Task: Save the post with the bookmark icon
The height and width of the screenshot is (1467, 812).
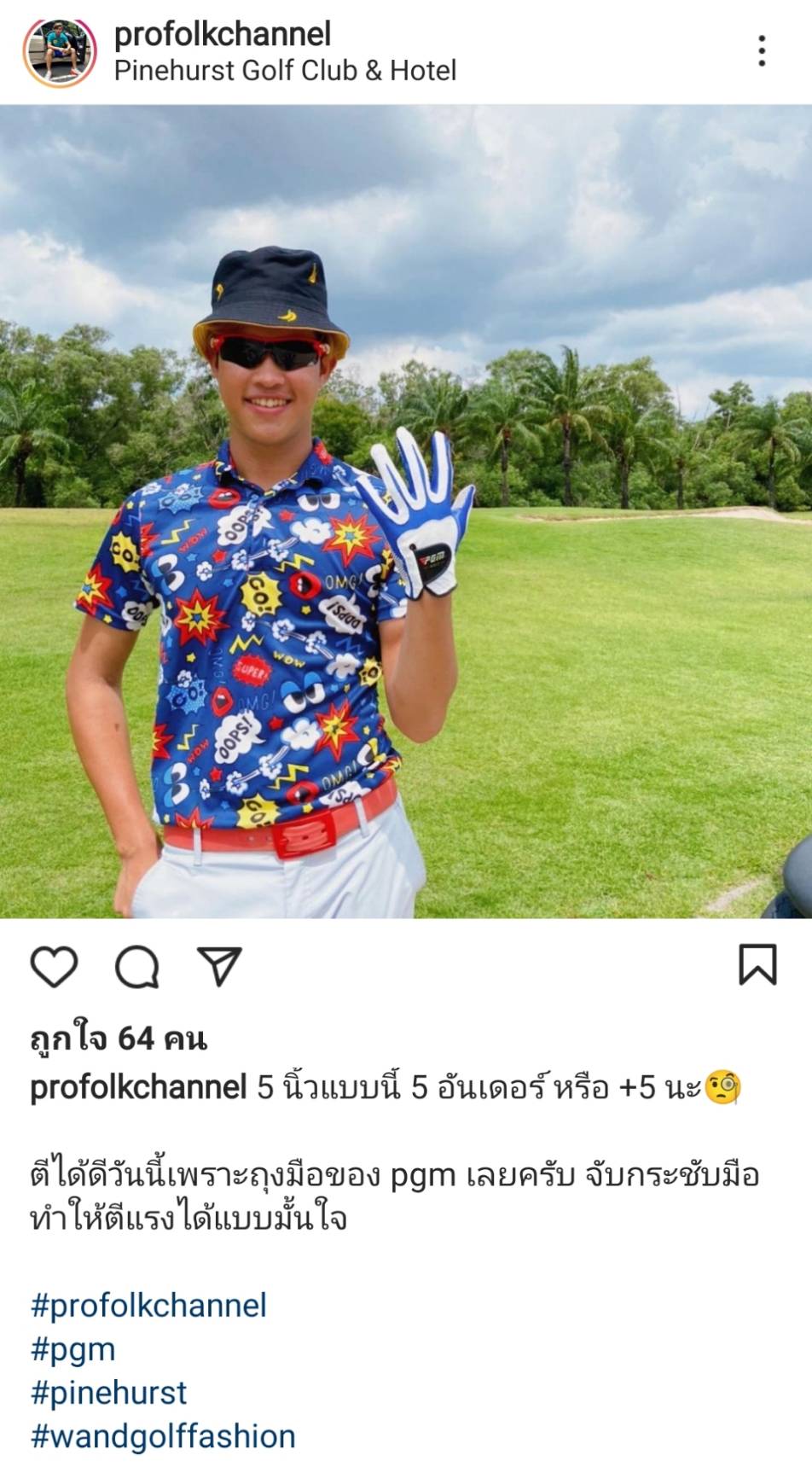Action: coord(757,965)
